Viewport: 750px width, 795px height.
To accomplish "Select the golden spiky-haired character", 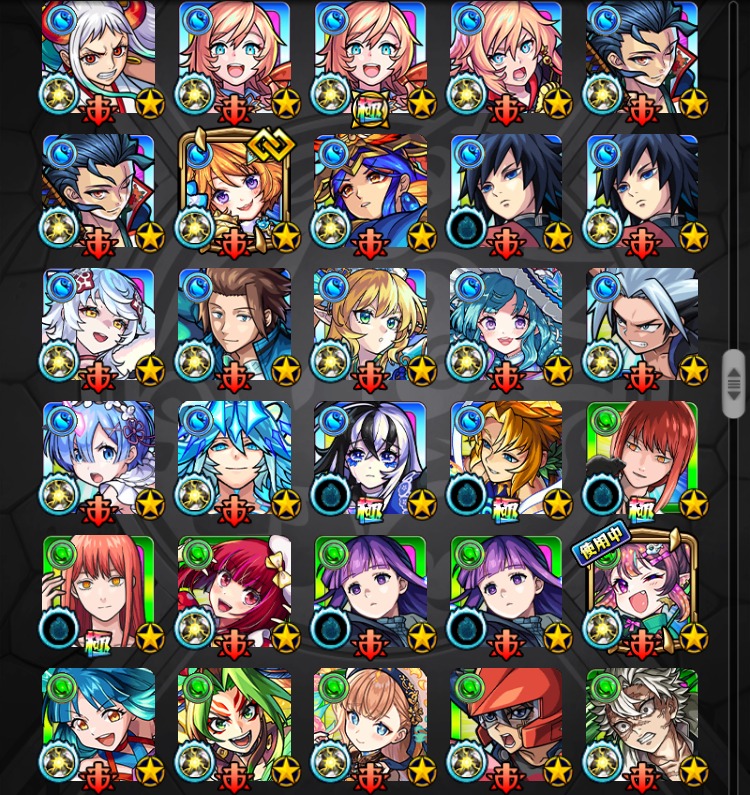I will 506,460.
